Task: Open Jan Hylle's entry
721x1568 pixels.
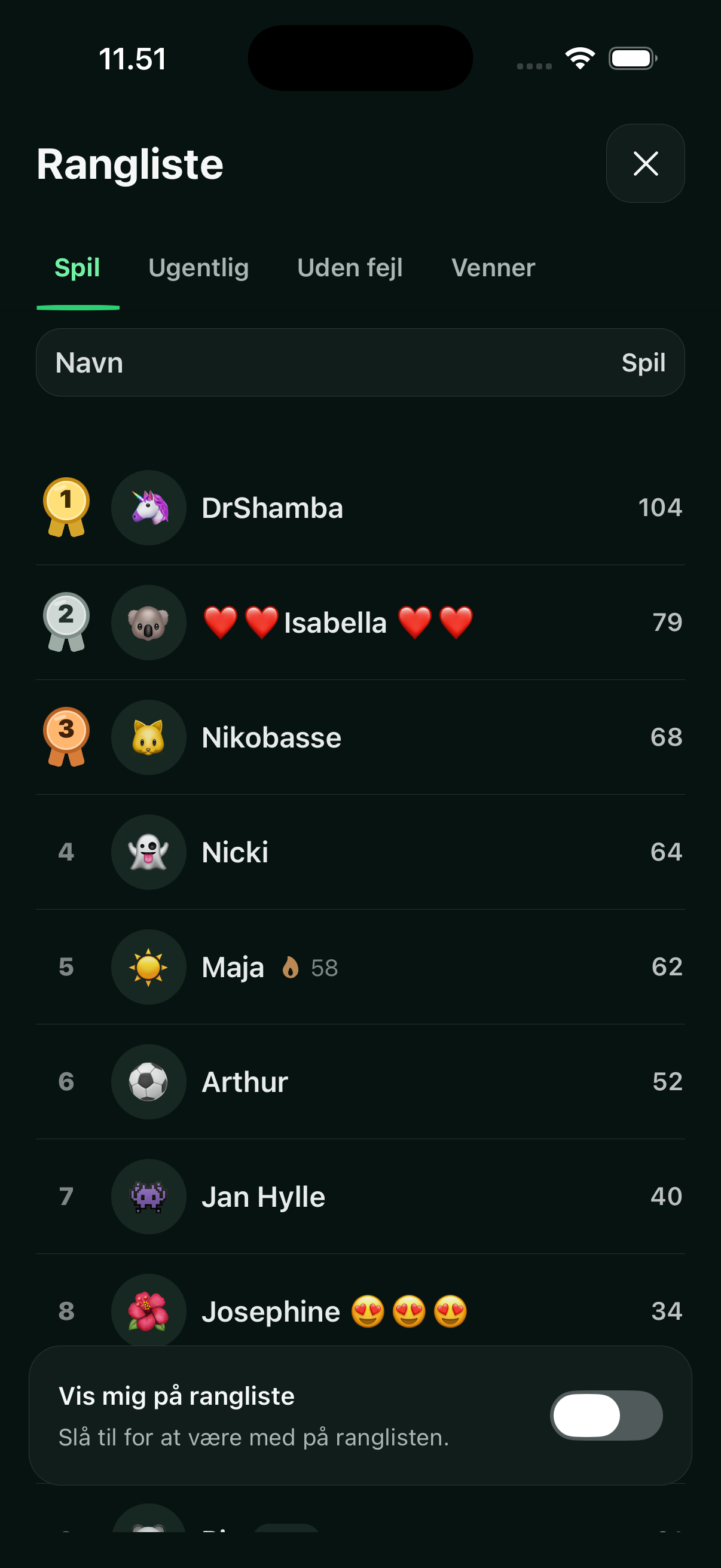Action: click(x=360, y=1196)
